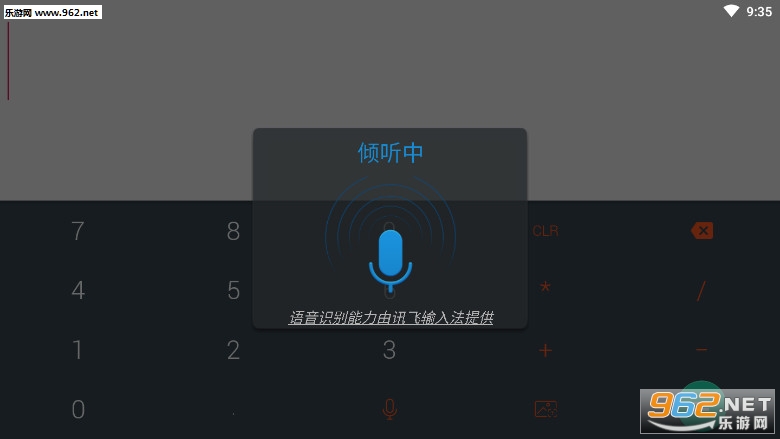780x439 pixels.
Task: Choose the plus (+) operator
Action: pyautogui.click(x=545, y=350)
